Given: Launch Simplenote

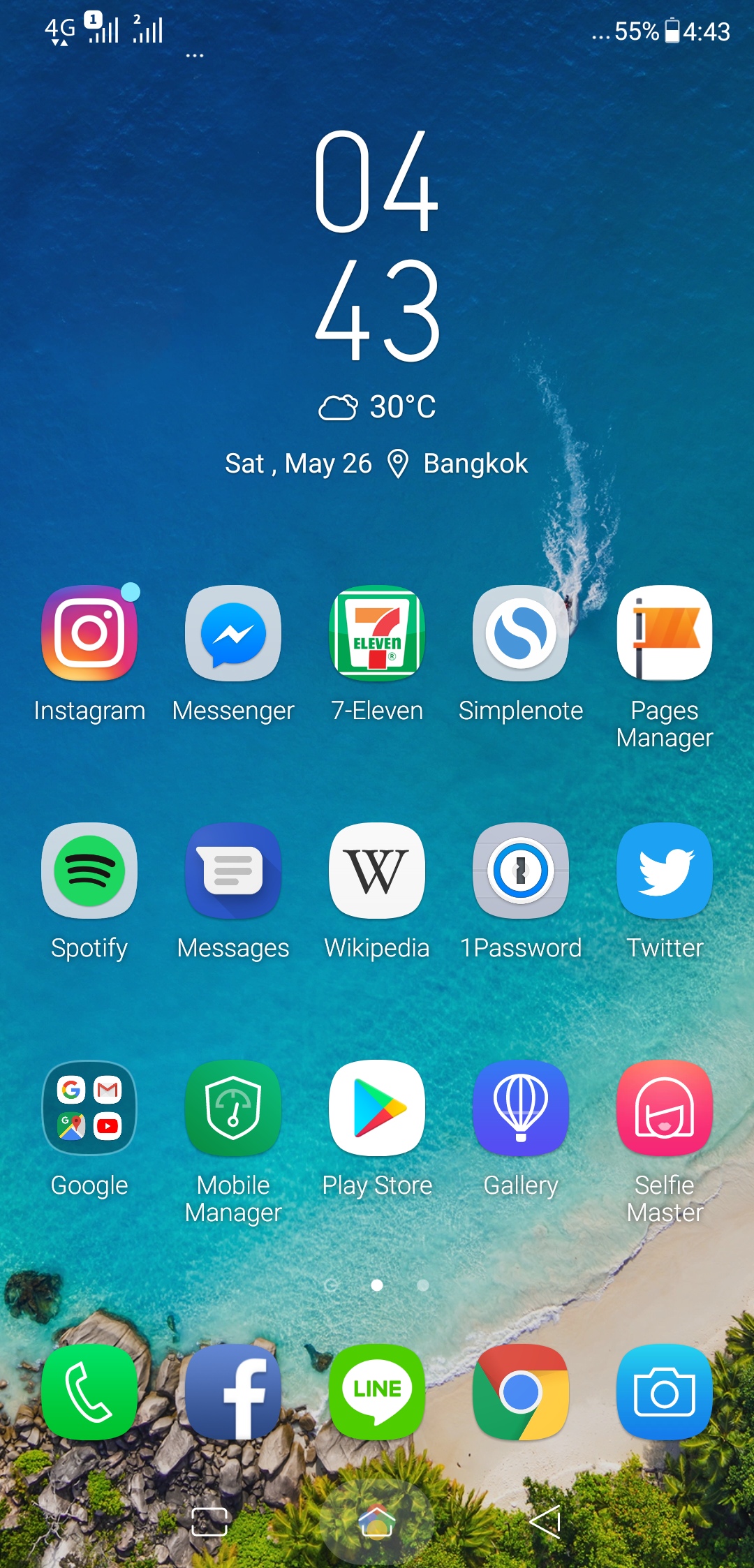Looking at the screenshot, I should (521, 633).
